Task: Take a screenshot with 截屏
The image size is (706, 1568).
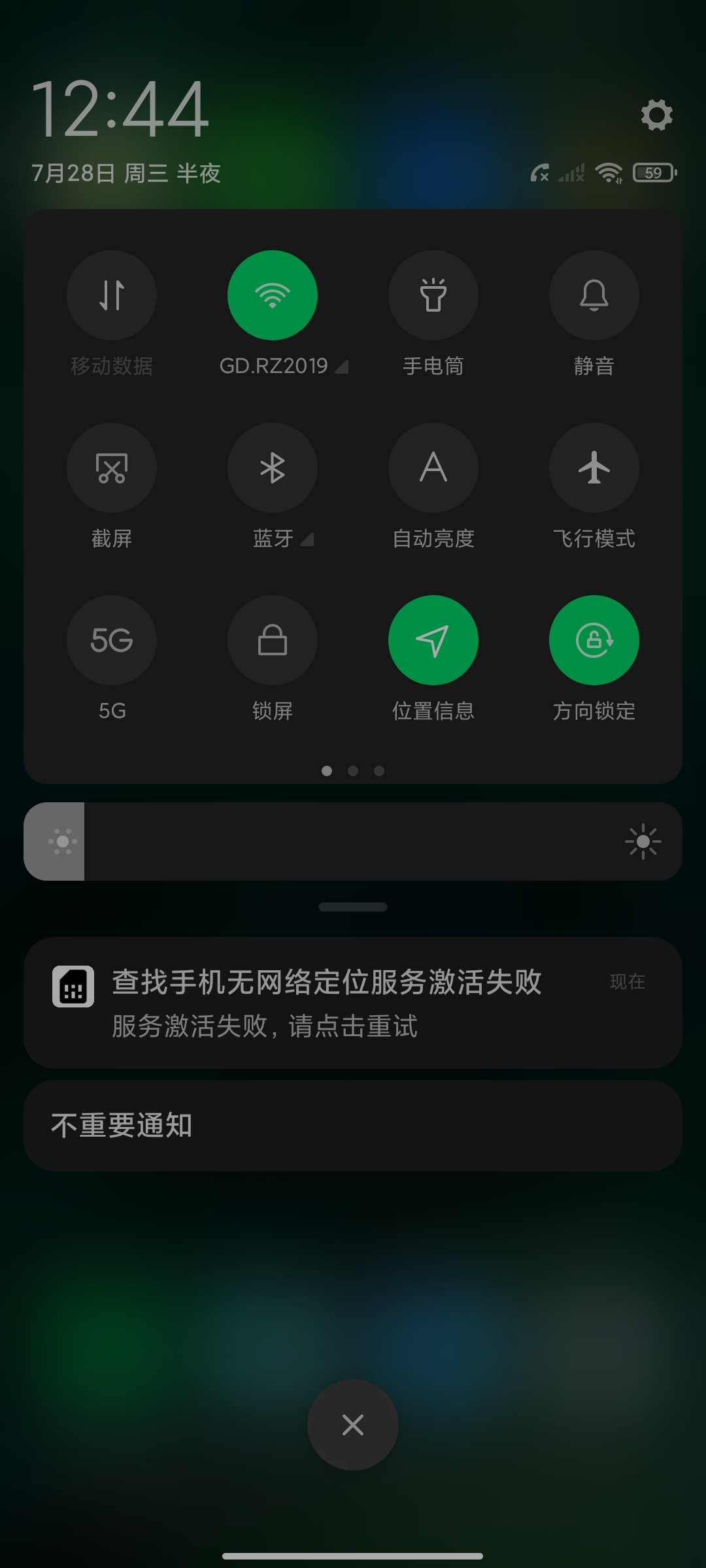Action: point(112,468)
